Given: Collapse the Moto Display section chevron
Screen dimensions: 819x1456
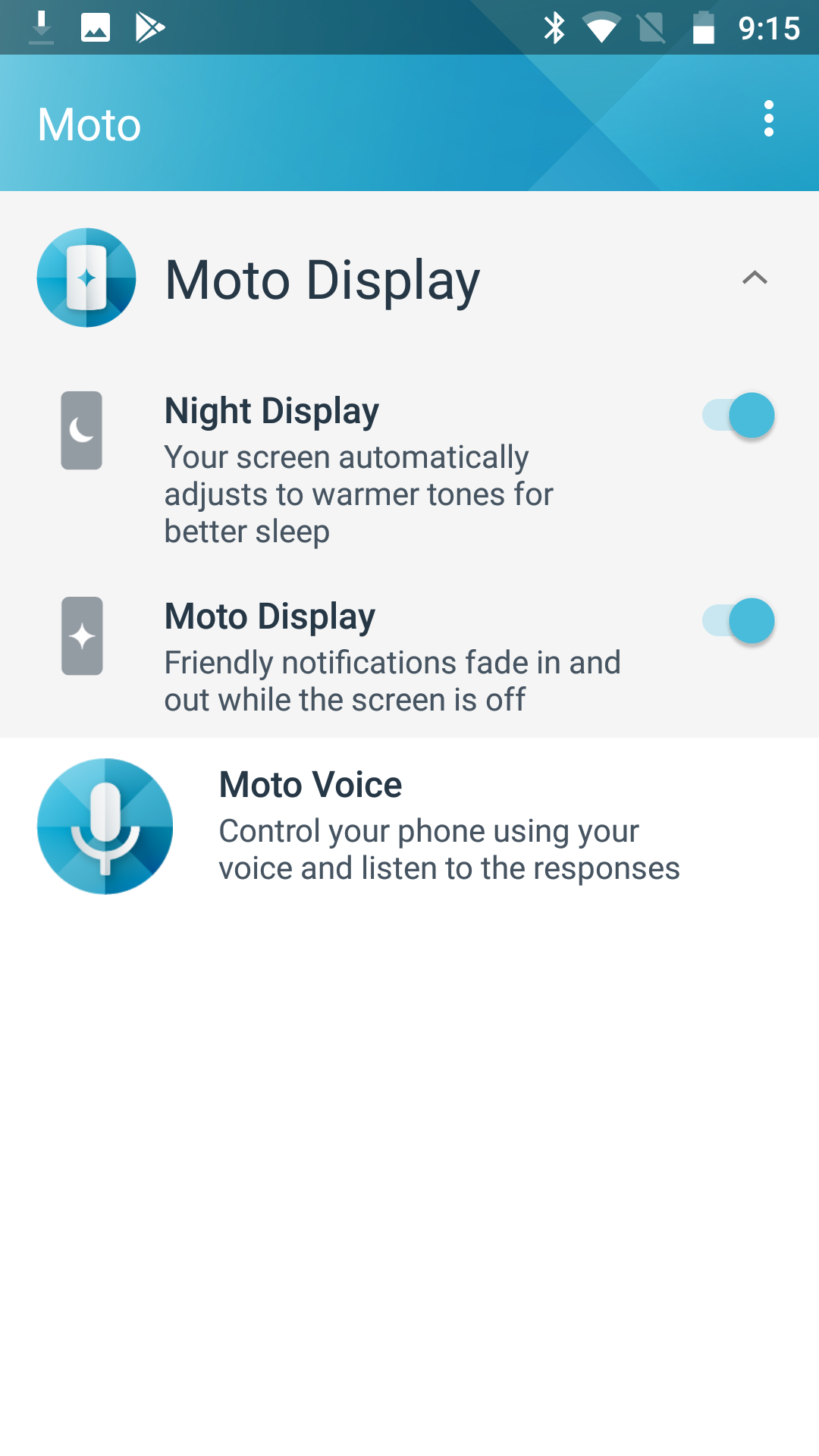Looking at the screenshot, I should click(x=755, y=278).
